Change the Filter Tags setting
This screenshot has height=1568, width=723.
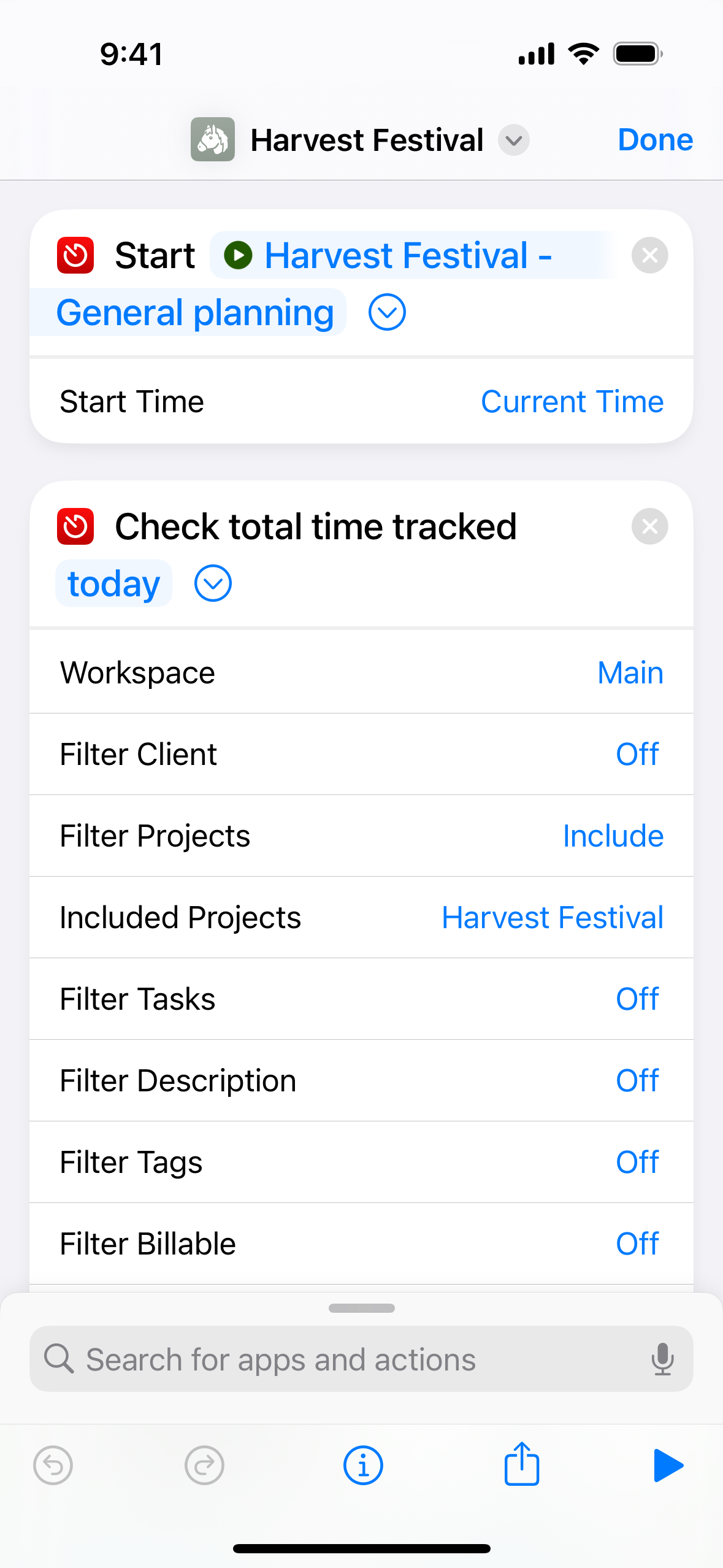(637, 1163)
